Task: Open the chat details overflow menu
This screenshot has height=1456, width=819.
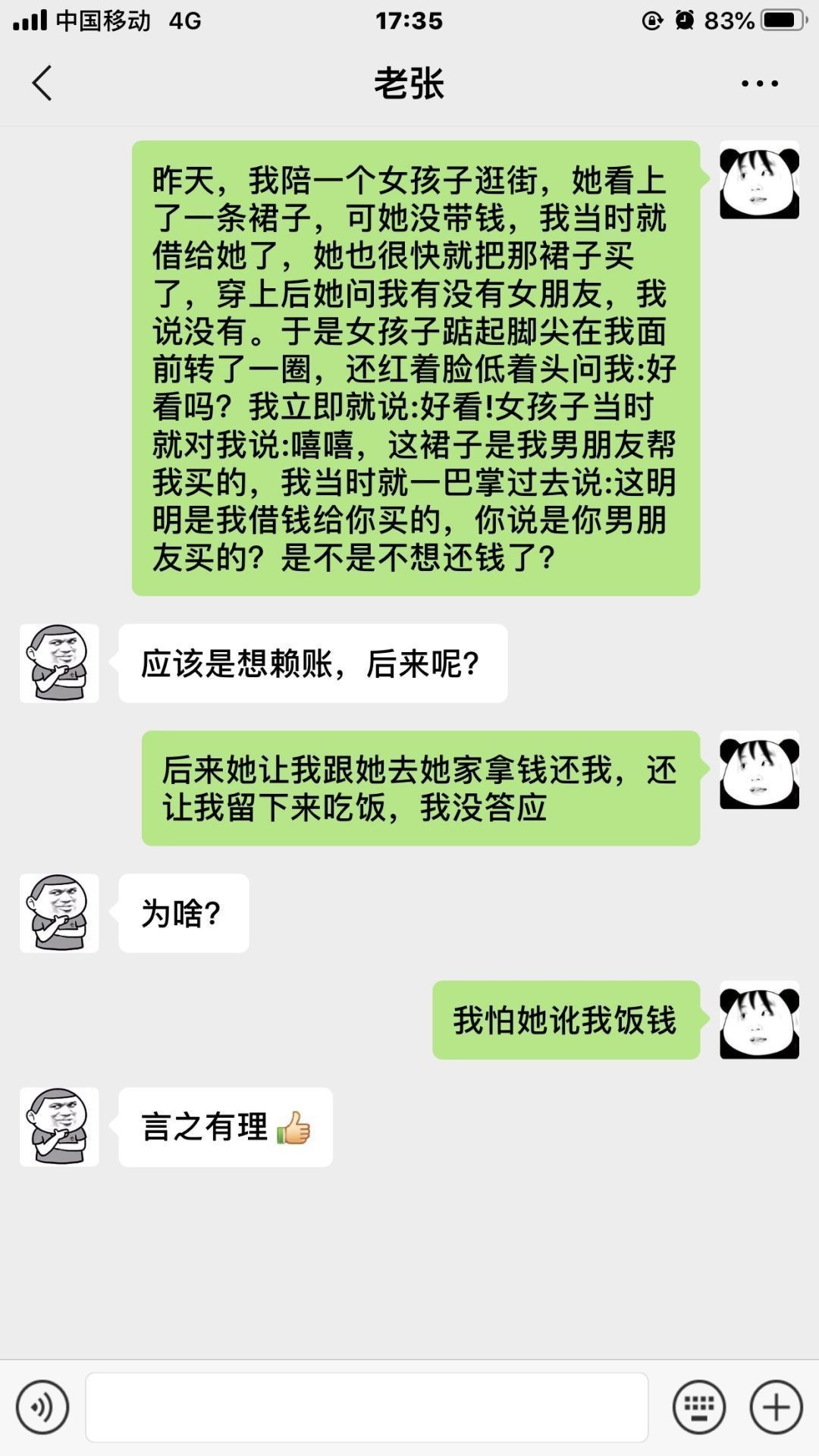Action: pyautogui.click(x=759, y=83)
